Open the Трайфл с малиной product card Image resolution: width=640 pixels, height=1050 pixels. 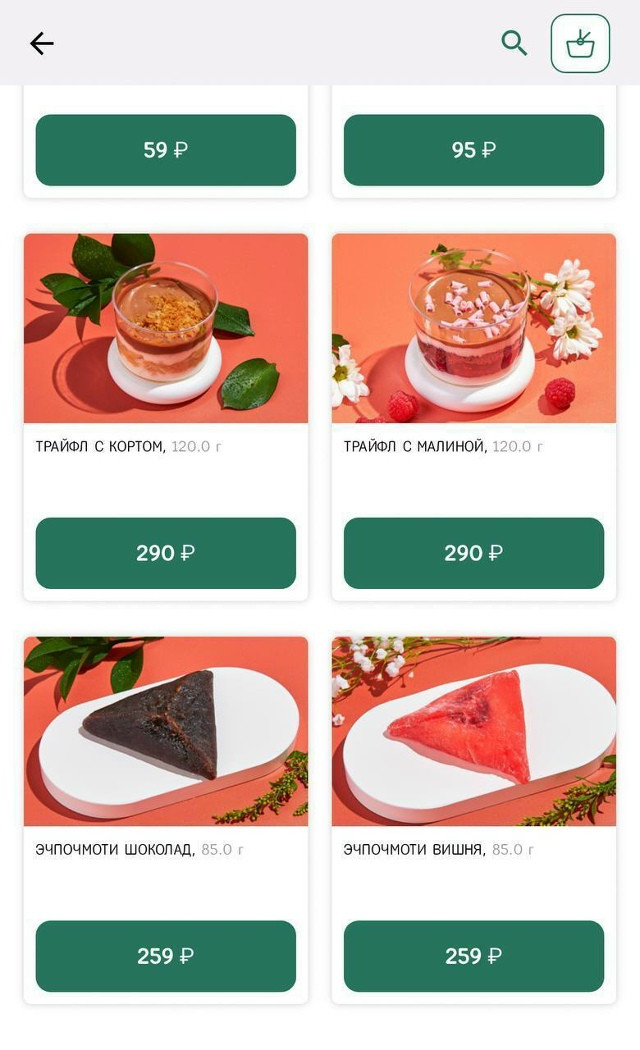click(x=474, y=328)
